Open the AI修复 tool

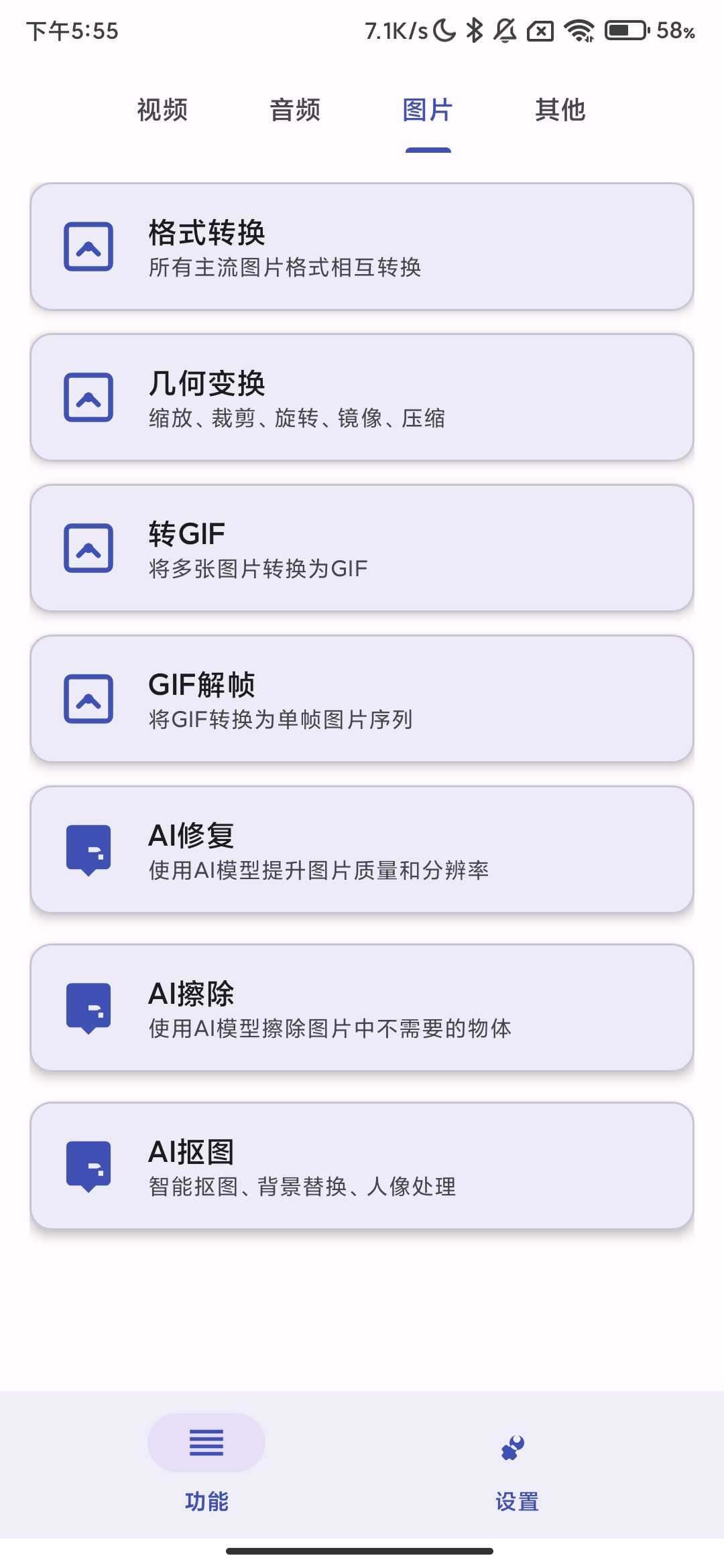(362, 850)
